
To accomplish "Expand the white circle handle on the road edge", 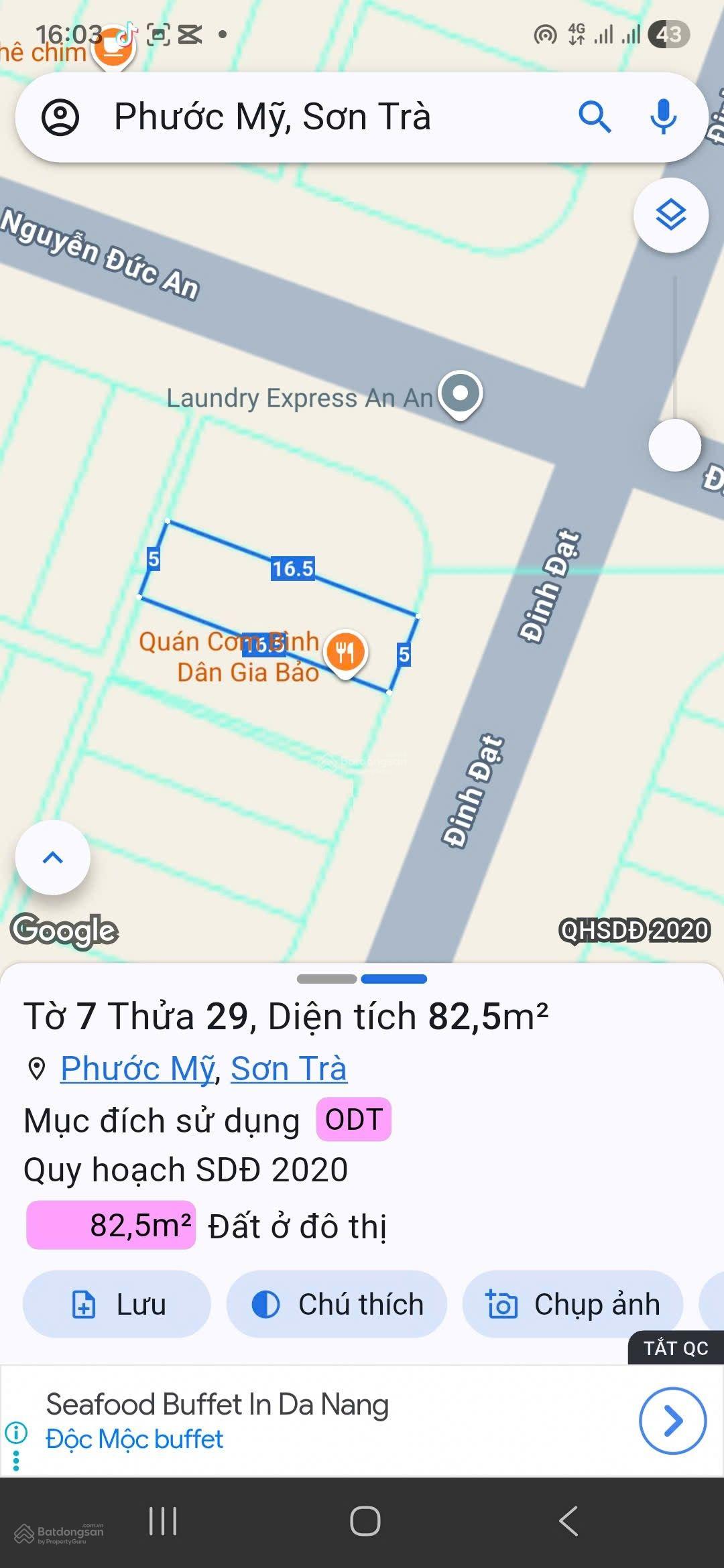I will 675,446.
